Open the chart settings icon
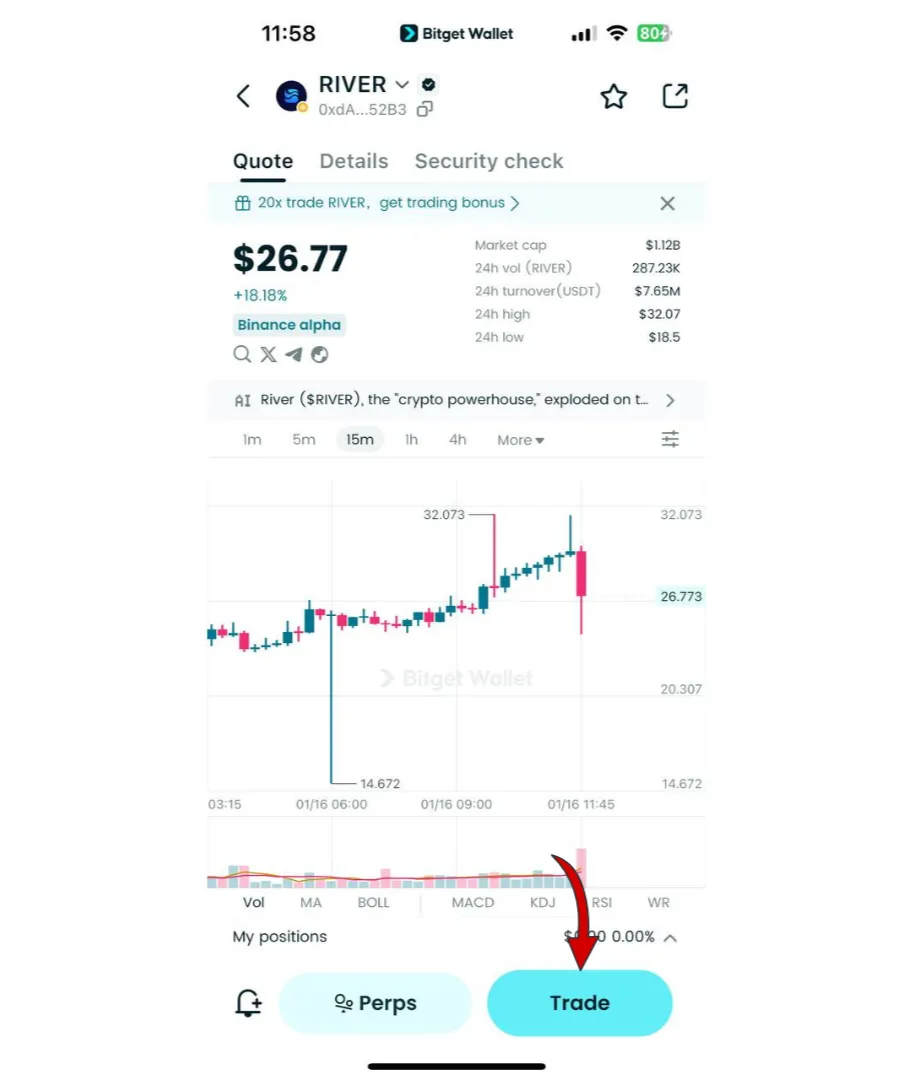 click(x=670, y=439)
